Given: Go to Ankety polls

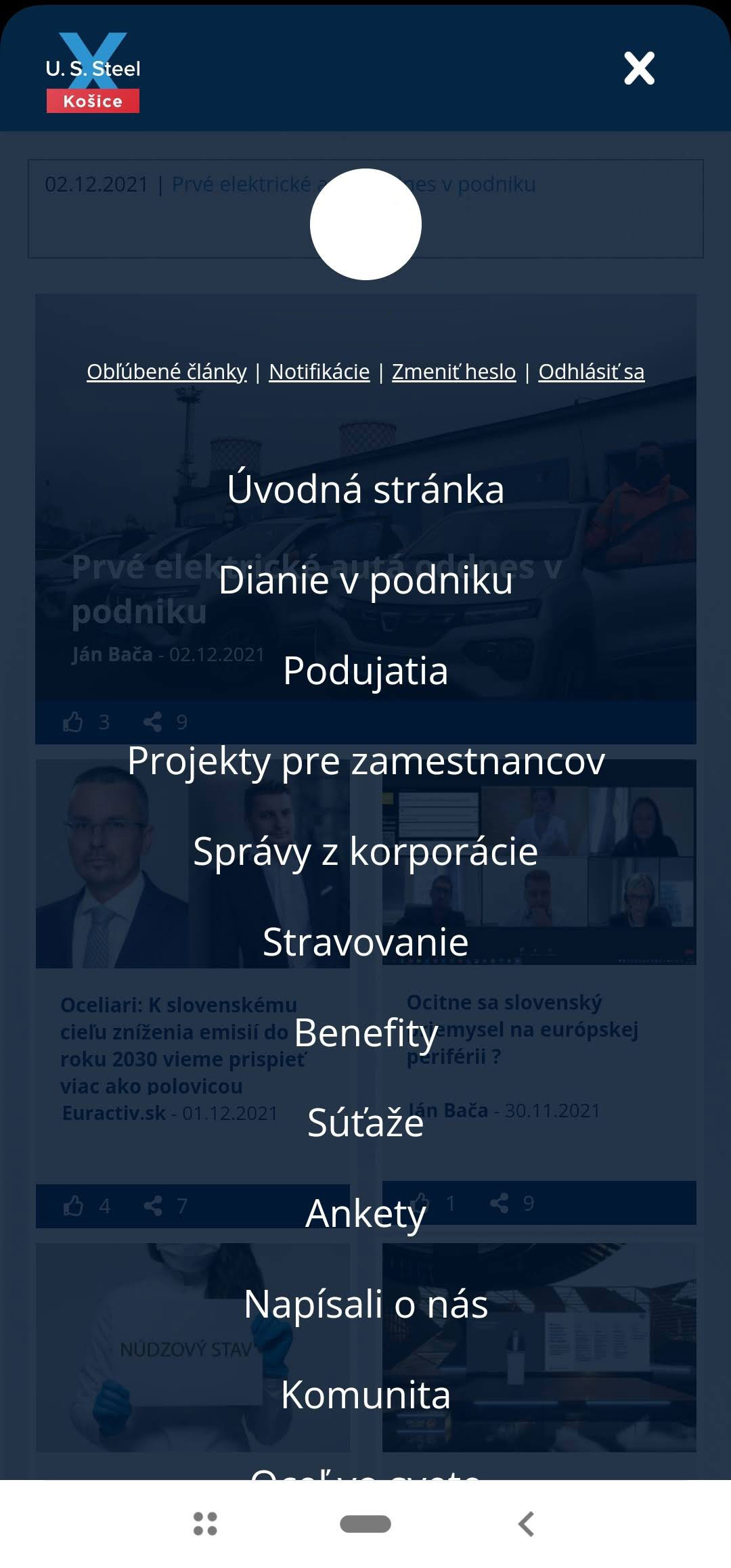Looking at the screenshot, I should tap(365, 1213).
